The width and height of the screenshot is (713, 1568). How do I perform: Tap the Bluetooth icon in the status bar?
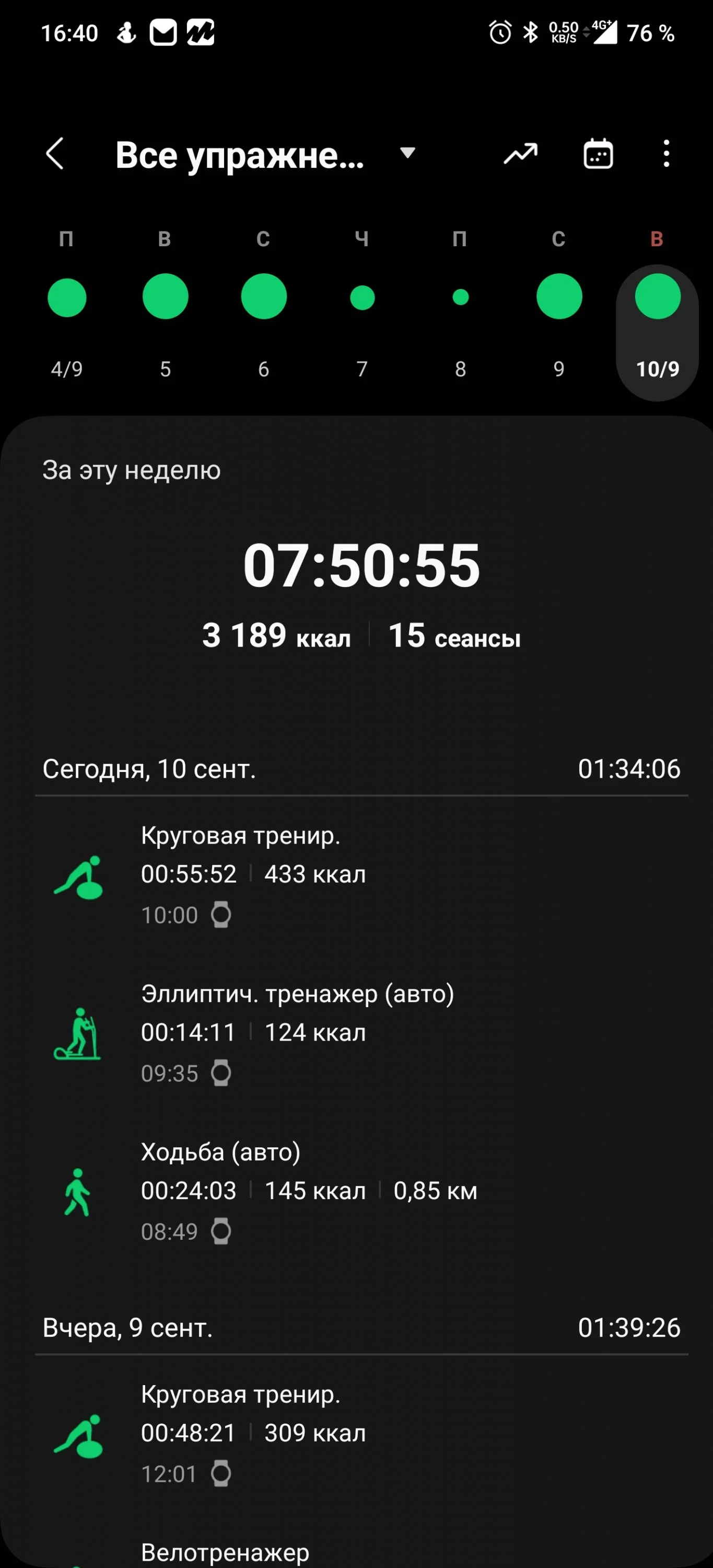tap(531, 33)
